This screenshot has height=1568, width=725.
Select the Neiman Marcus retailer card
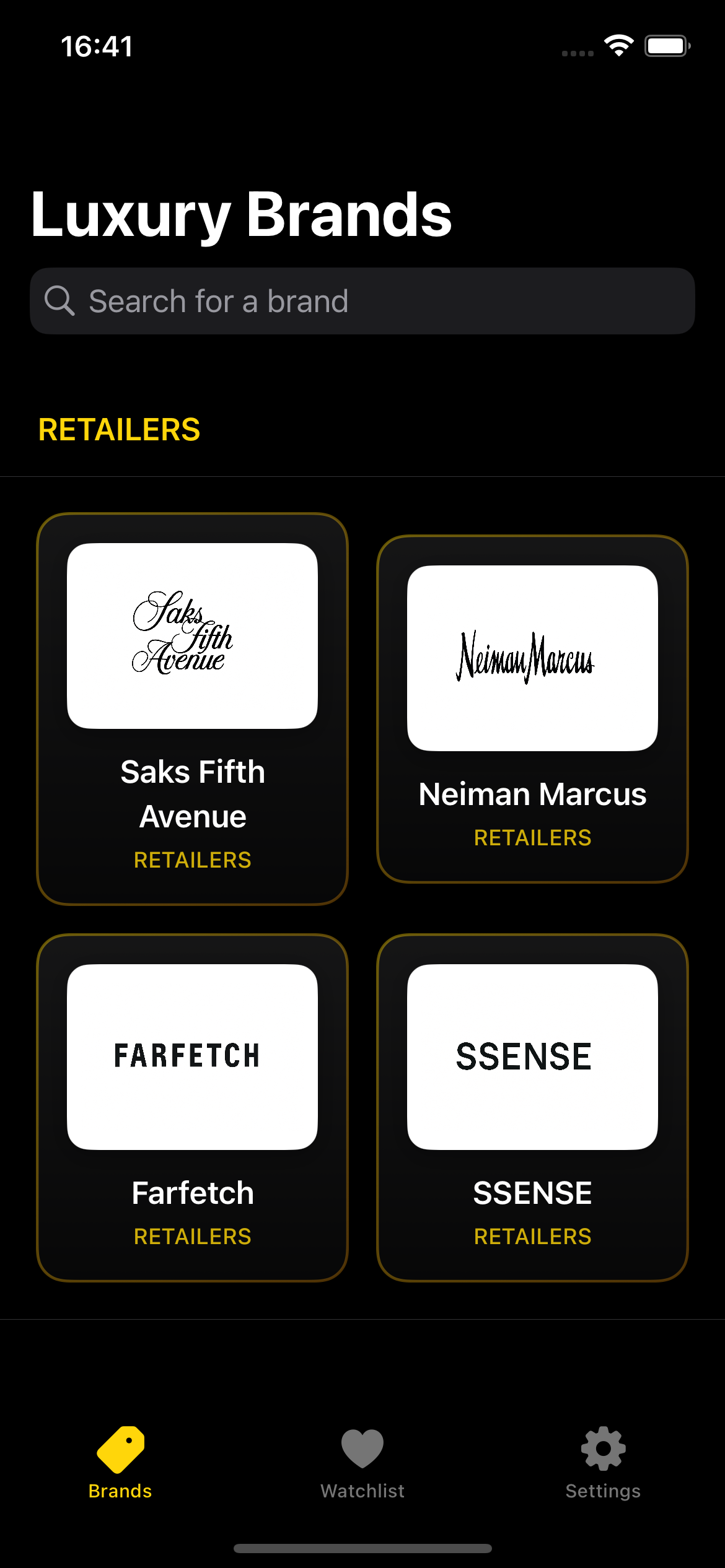pos(532,708)
